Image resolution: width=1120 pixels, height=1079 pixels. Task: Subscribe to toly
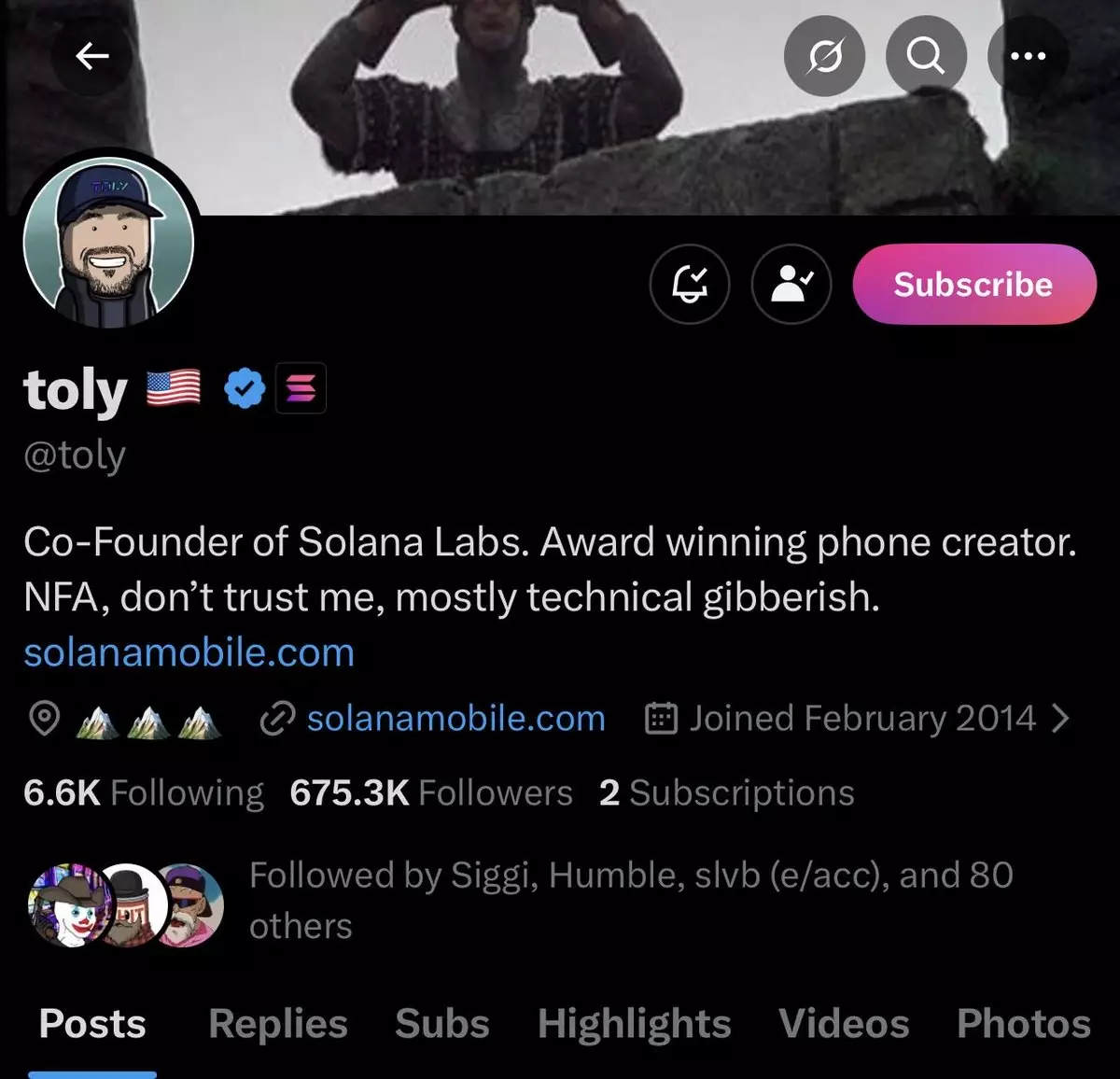click(973, 284)
